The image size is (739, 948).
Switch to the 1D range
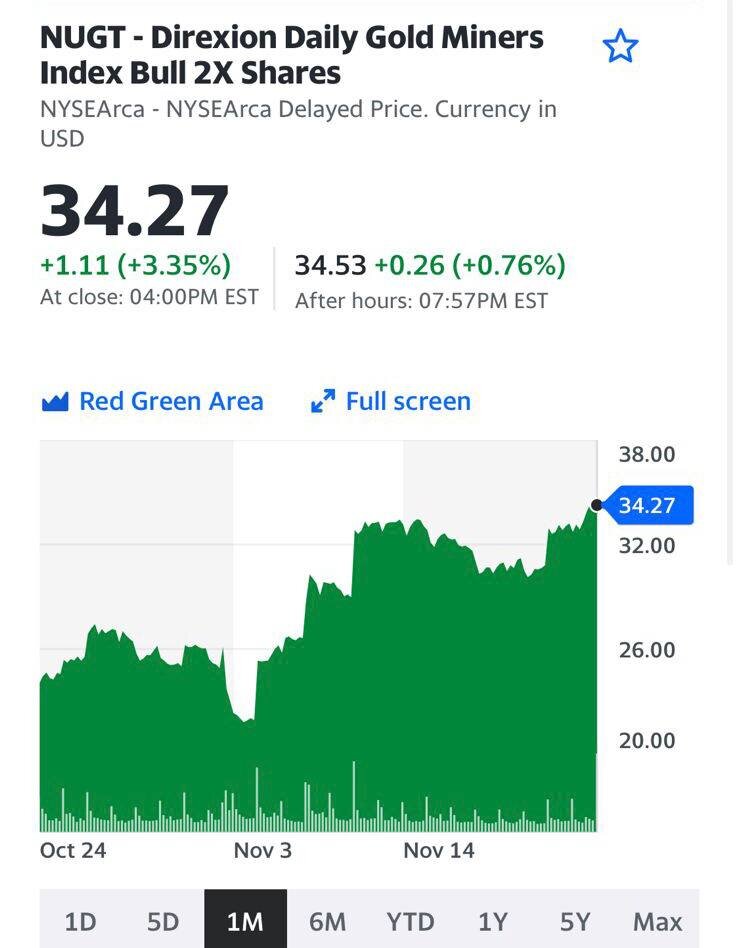(80, 921)
